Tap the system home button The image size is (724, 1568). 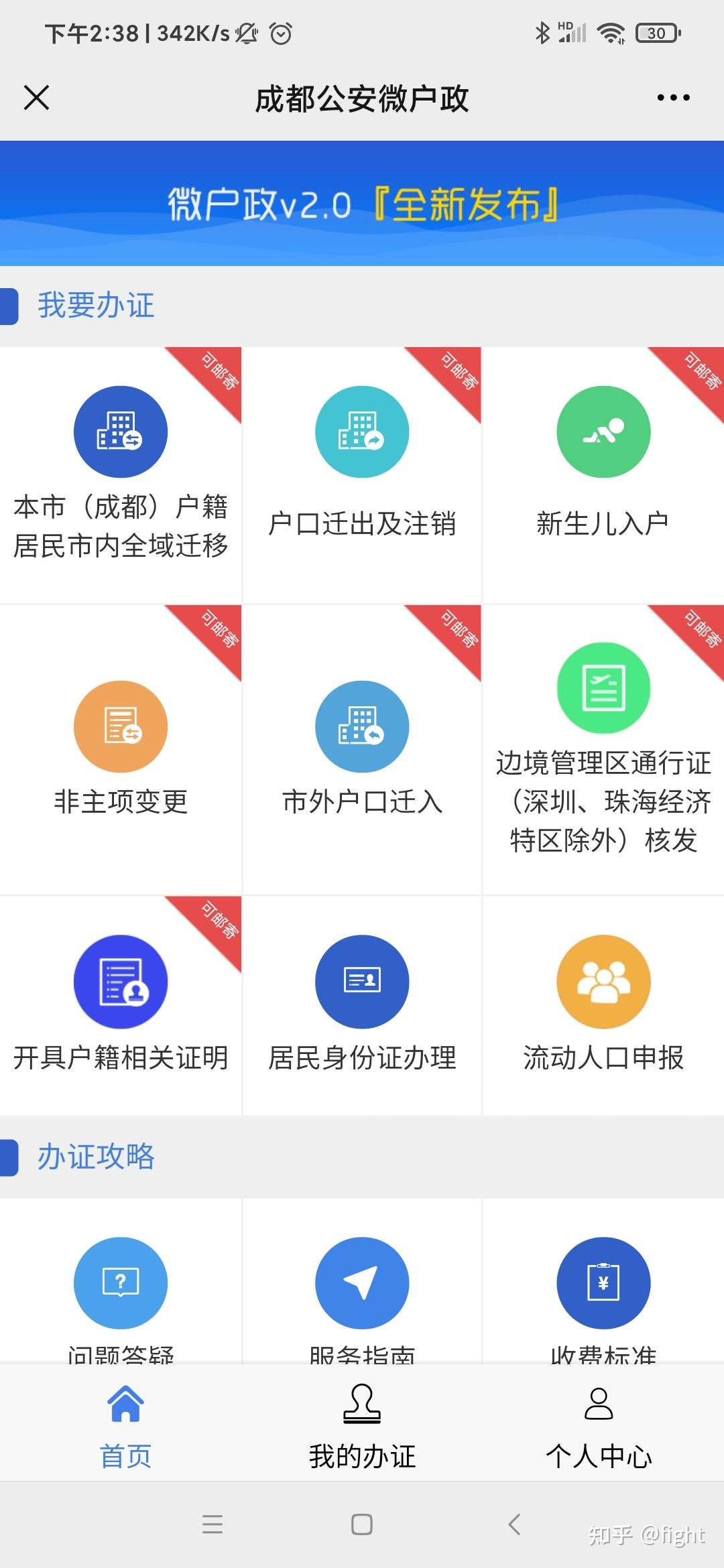[x=362, y=1524]
